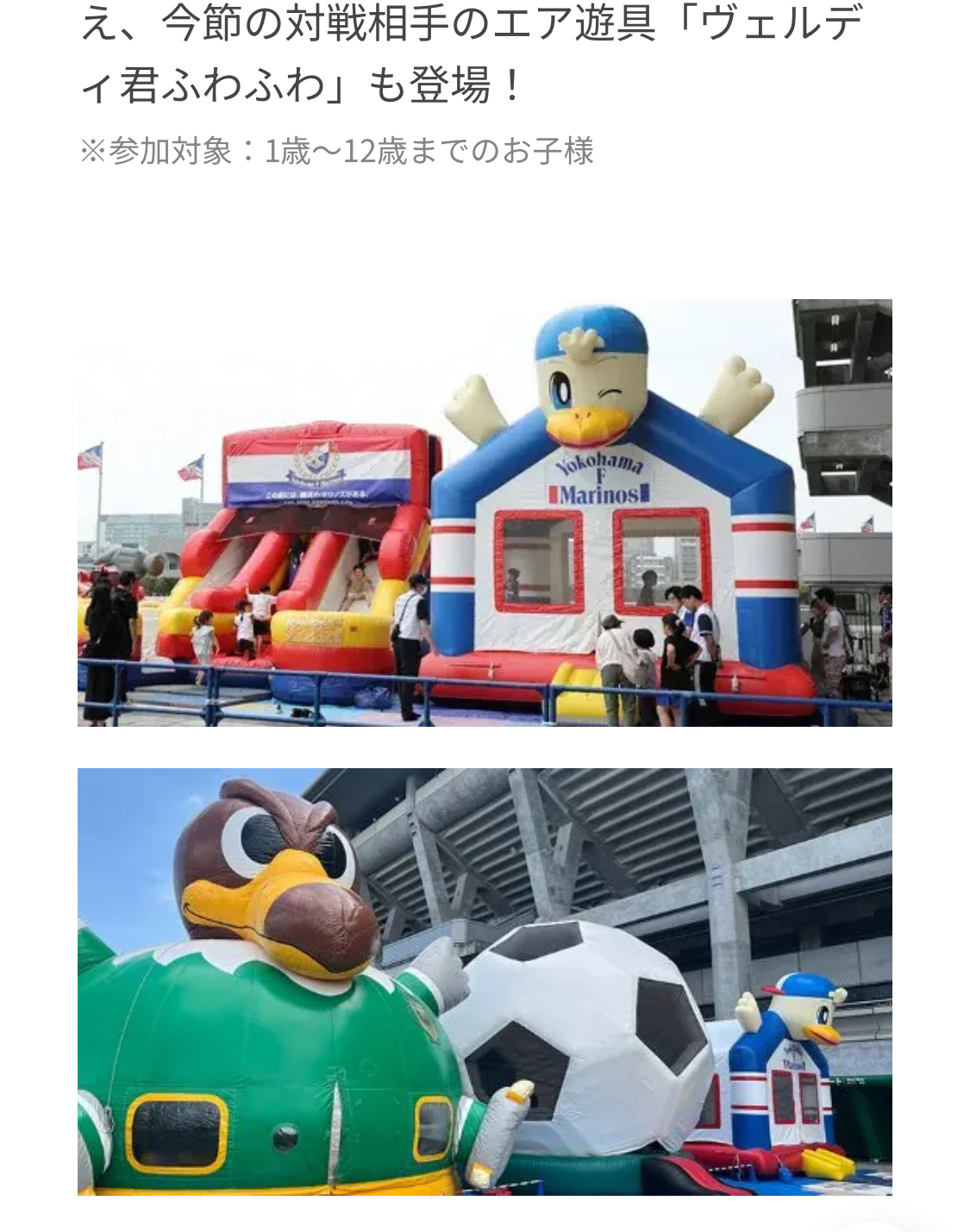
Task: Open the Yokohama F Marinos inflatable photo
Action: point(485,513)
